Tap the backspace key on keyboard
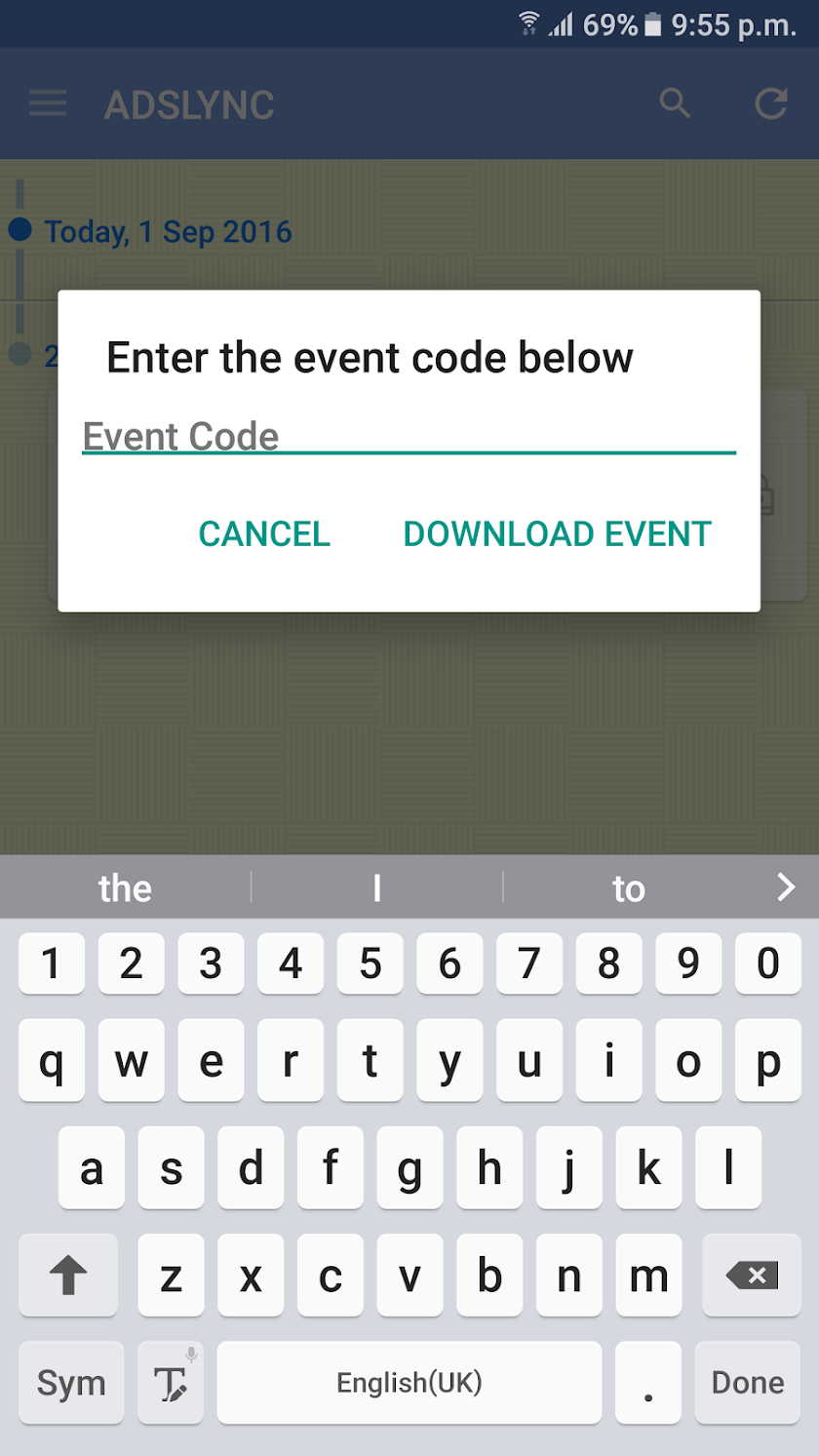Viewport: 819px width, 1456px height. click(x=750, y=1276)
